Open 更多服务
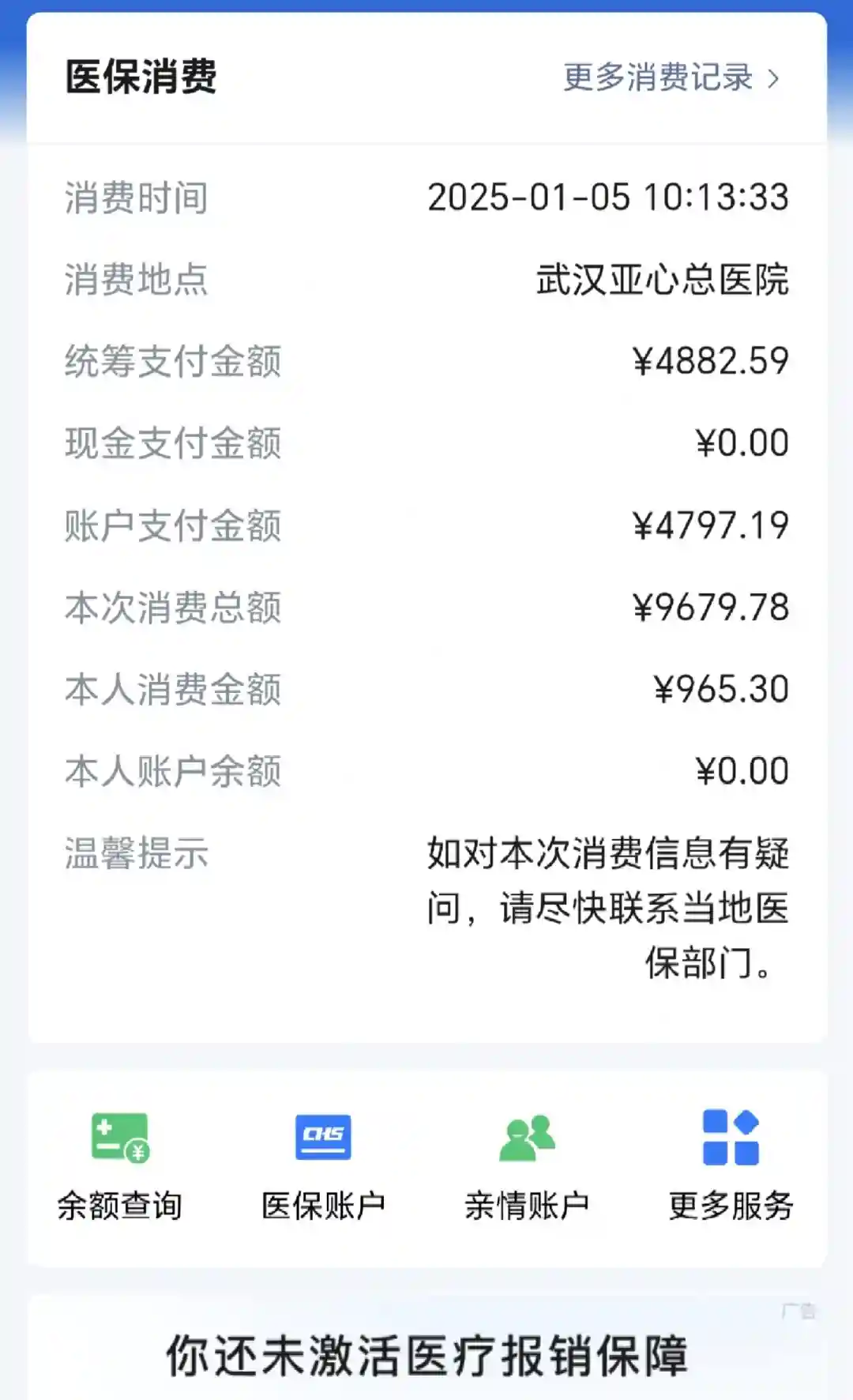Image resolution: width=853 pixels, height=1400 pixels. 731,1165
